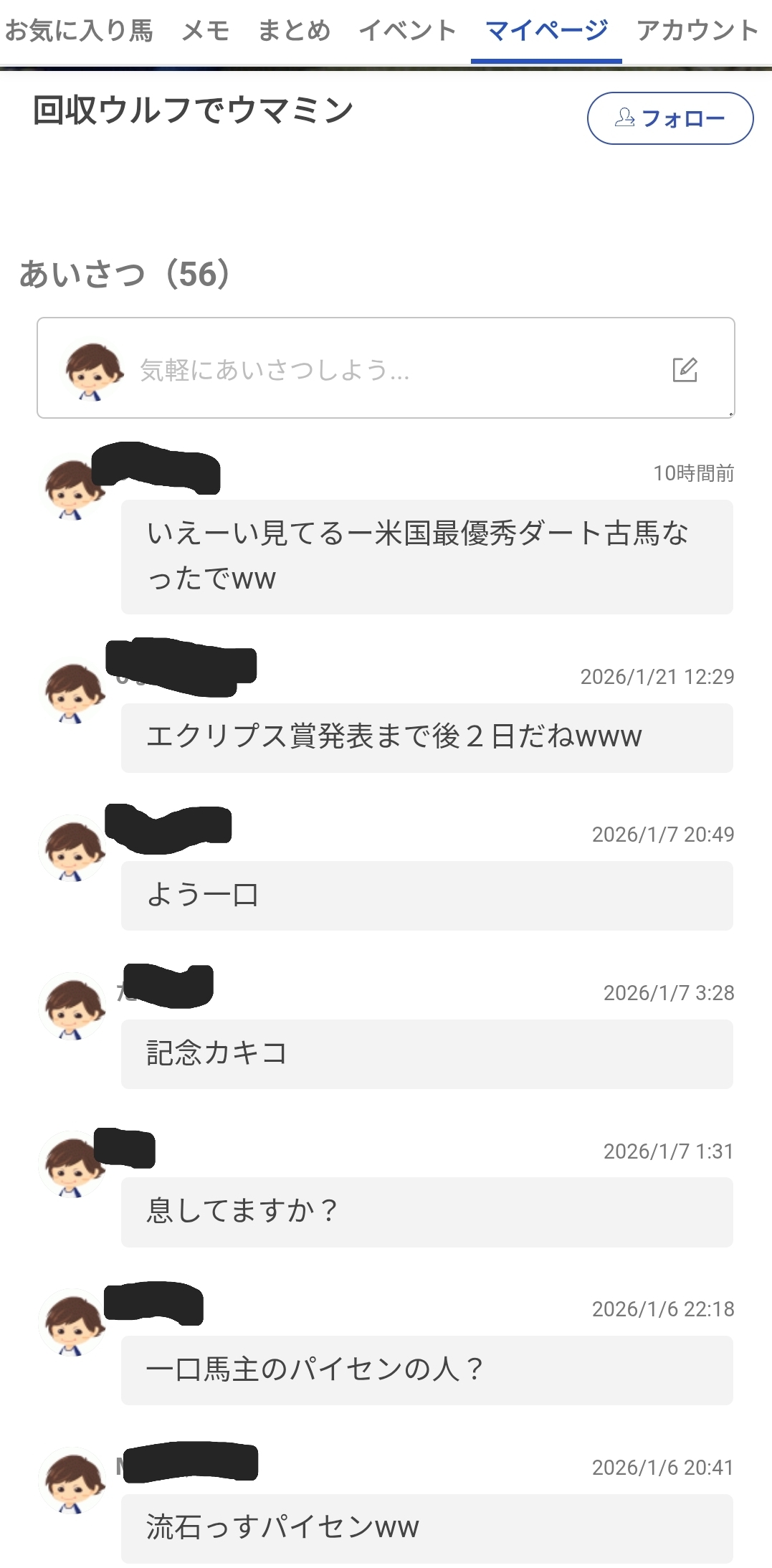Open the メモ tab
The width and height of the screenshot is (772, 1568).
click(206, 31)
